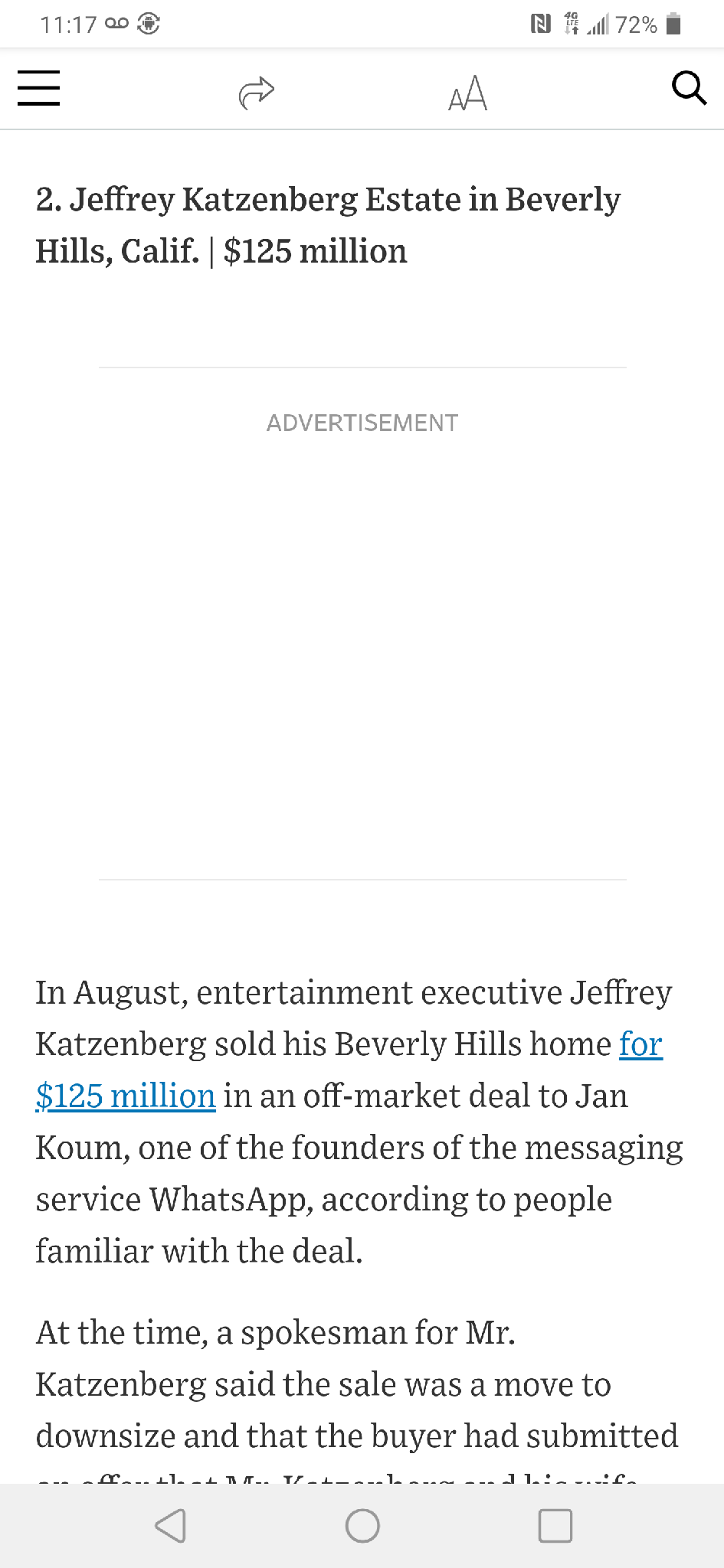Share this article

coord(257,93)
